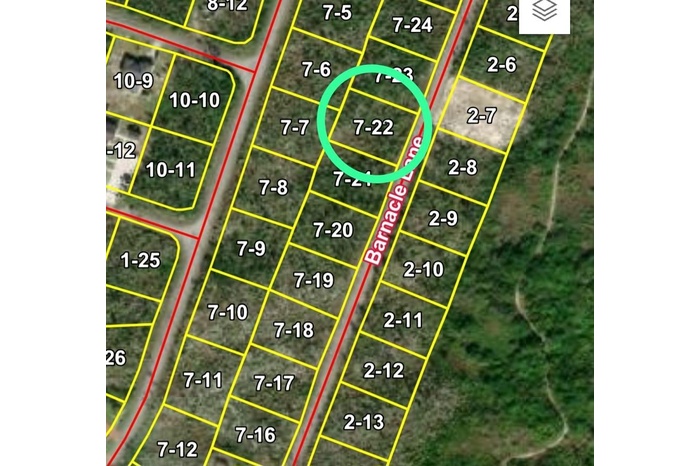This screenshot has height=466, width=700.
Task: Open the map layers selector
Action: point(544,12)
